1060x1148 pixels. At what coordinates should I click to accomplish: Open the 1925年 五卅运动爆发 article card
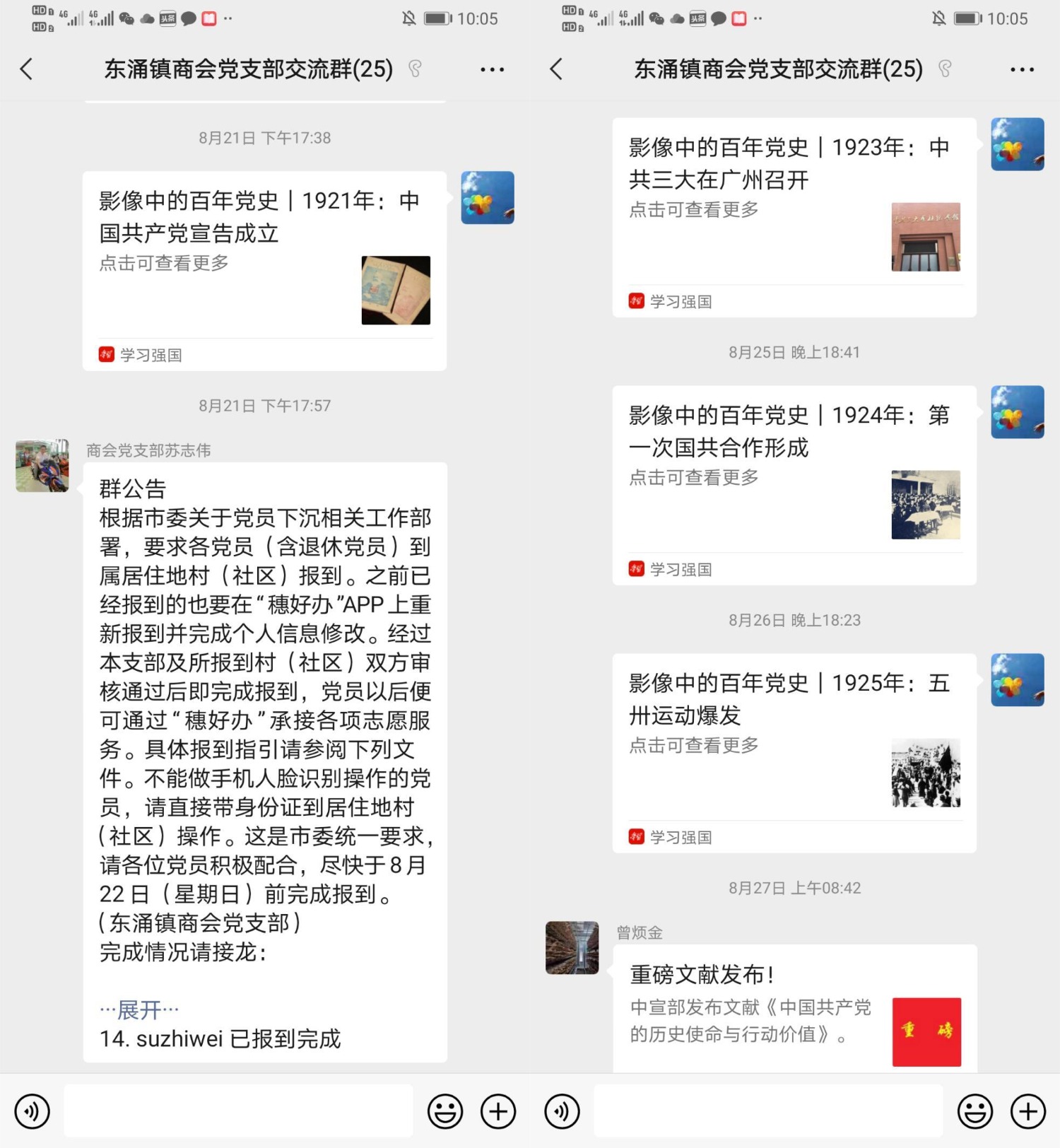coord(794,752)
